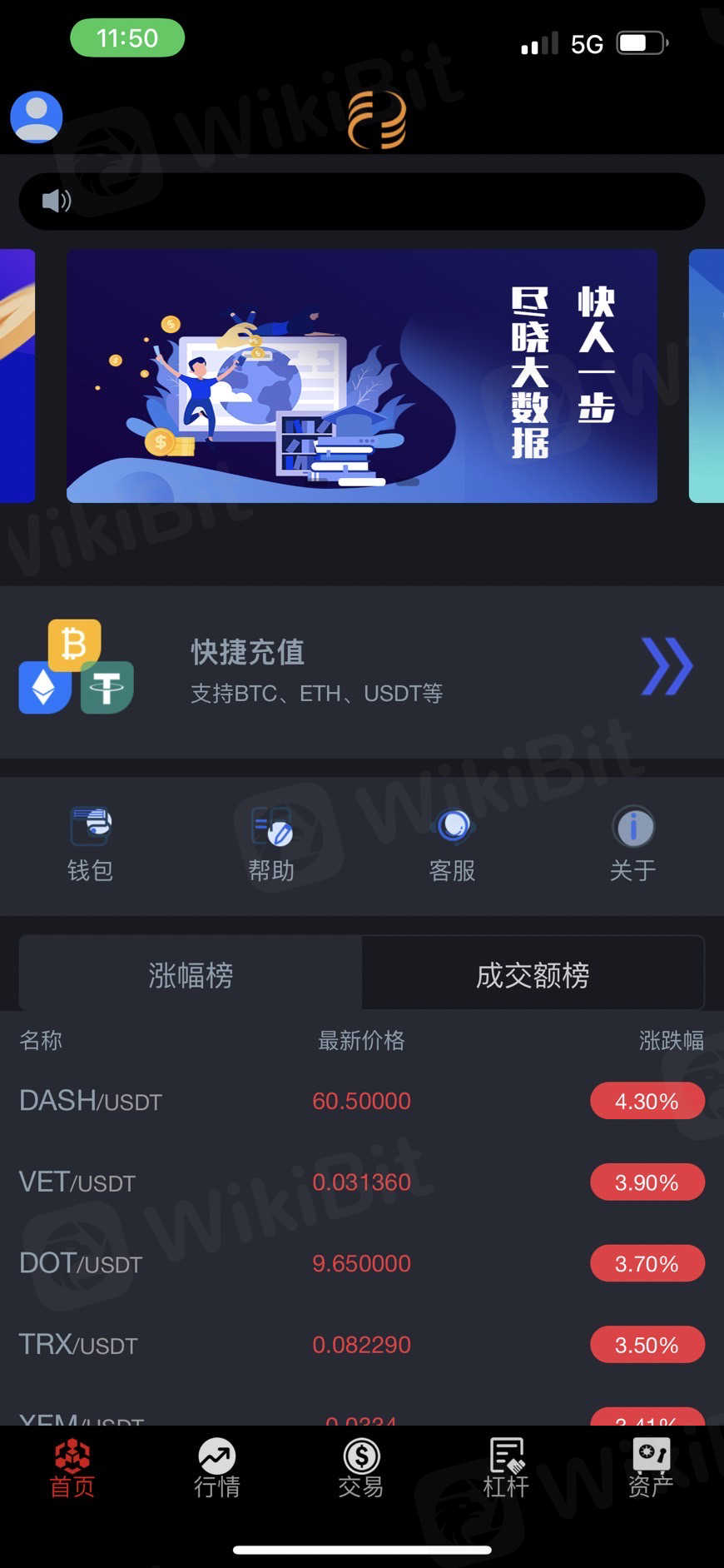
Task: Open TRX/USDT pair row
Action: (362, 1344)
